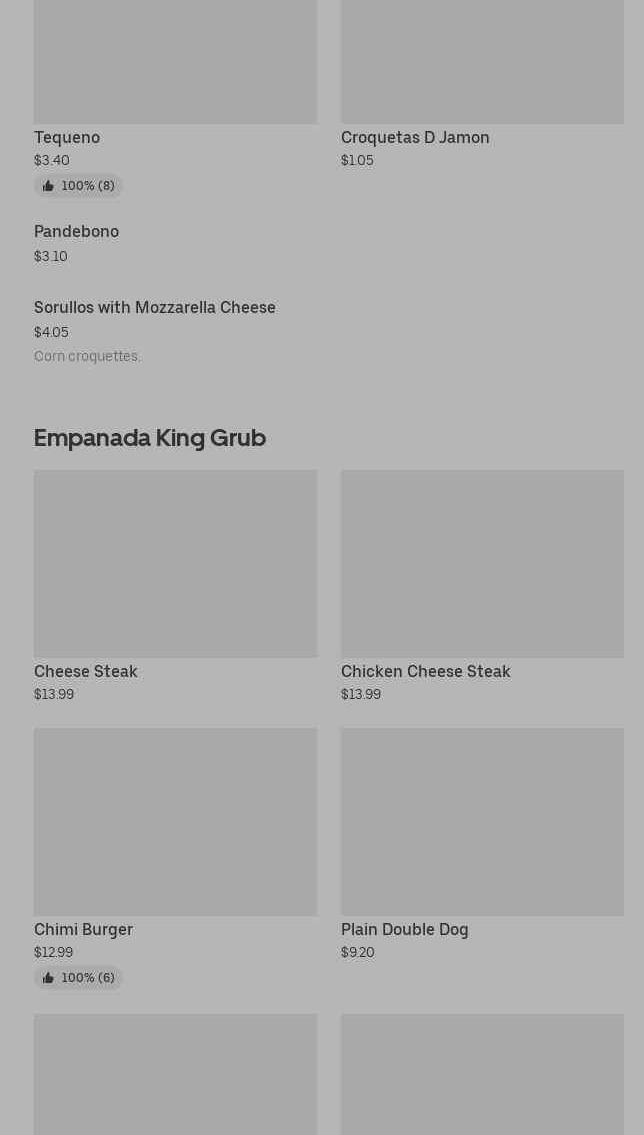Screen dimensions: 644x1135
Task: Select the Pandebono menu item
Action: coord(76,232)
